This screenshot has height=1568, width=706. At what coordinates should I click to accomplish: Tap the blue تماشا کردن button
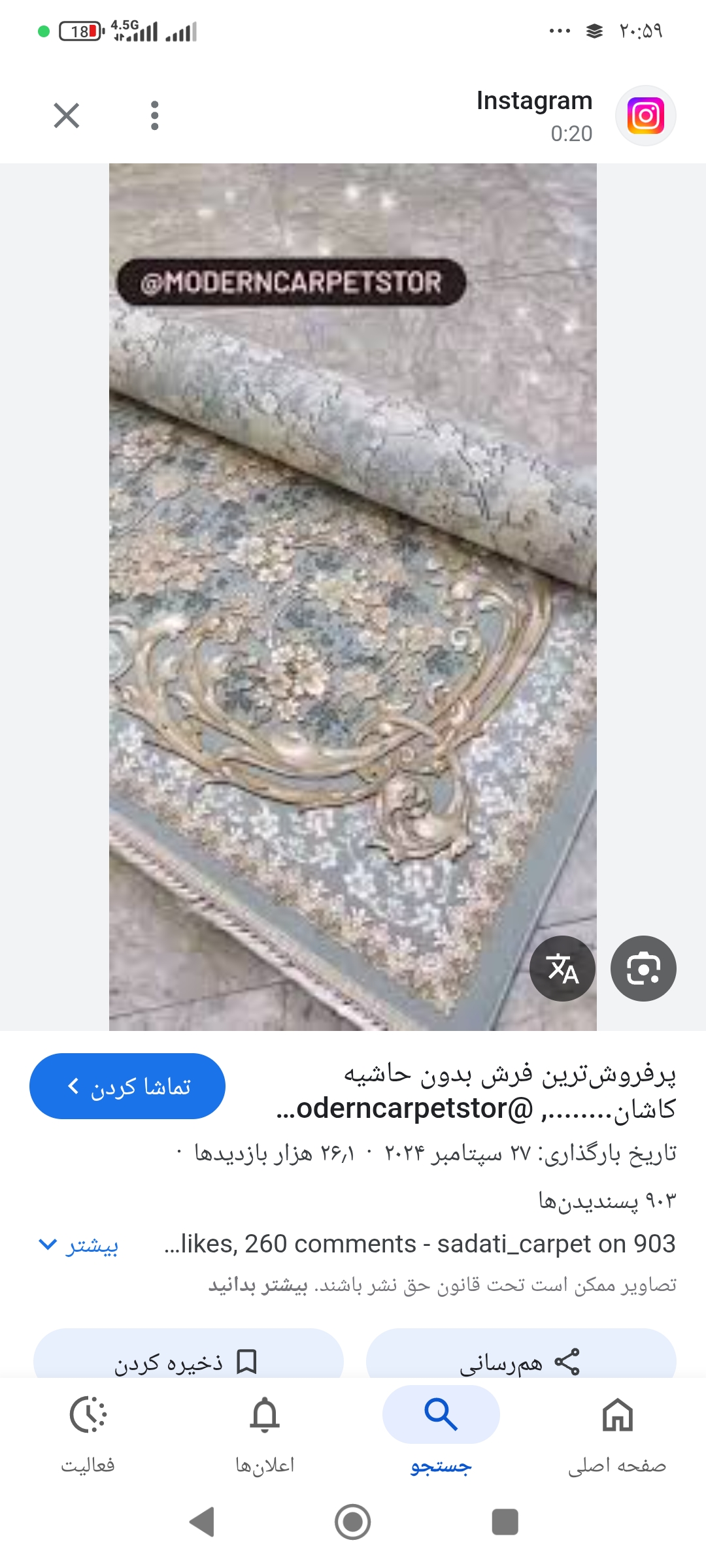pyautogui.click(x=127, y=1086)
